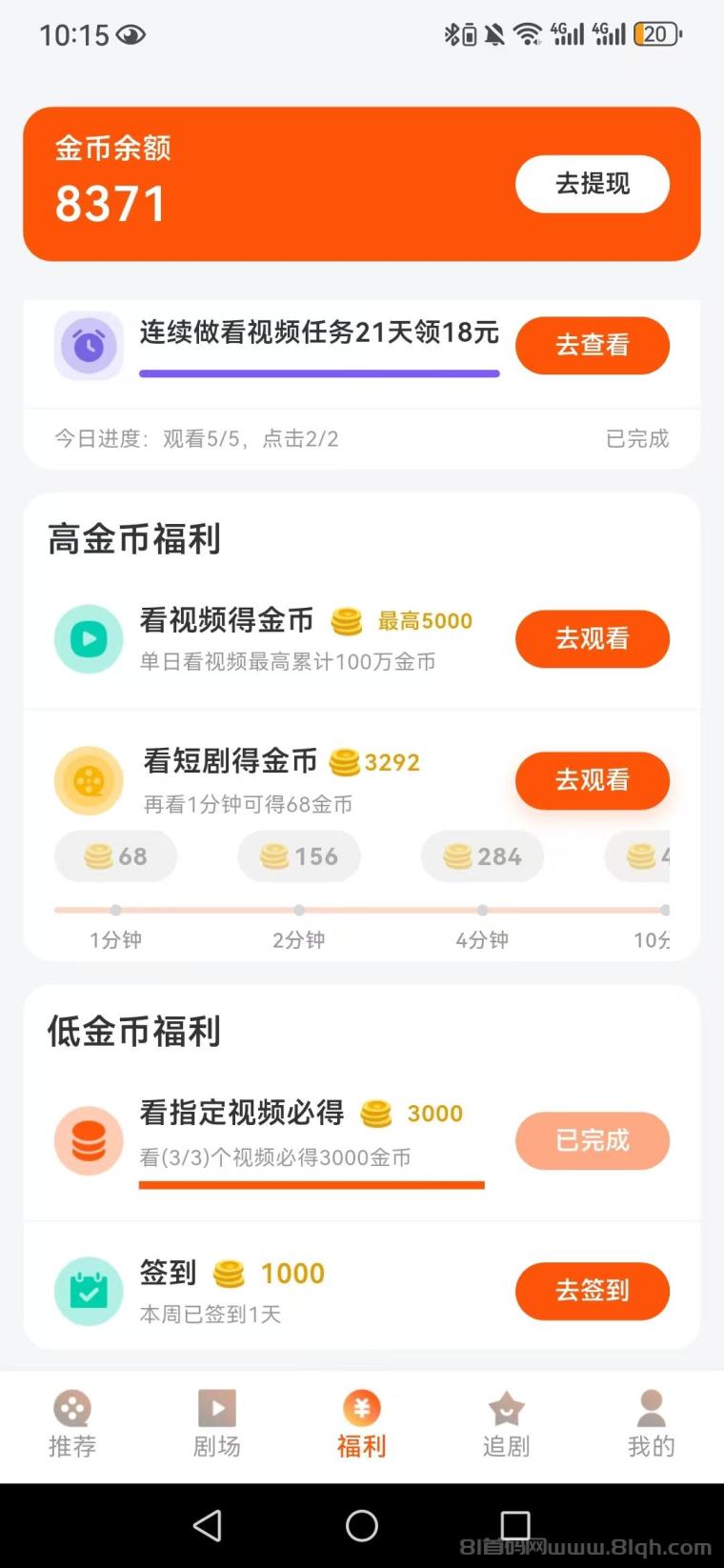Tap the 已完成 button for 看指定视频必得
The height and width of the screenshot is (1568, 724).
[x=593, y=1140]
